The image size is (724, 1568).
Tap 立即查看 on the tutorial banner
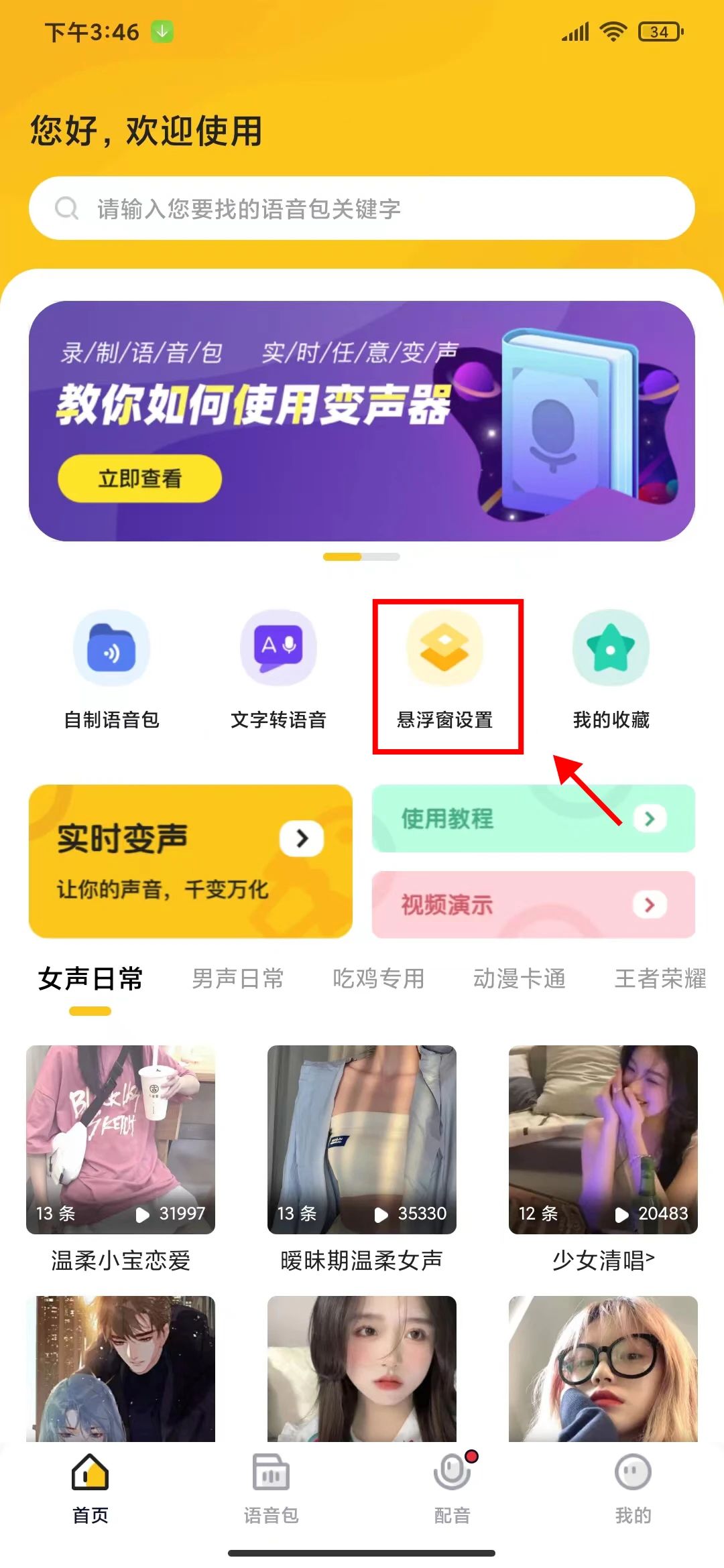[139, 478]
